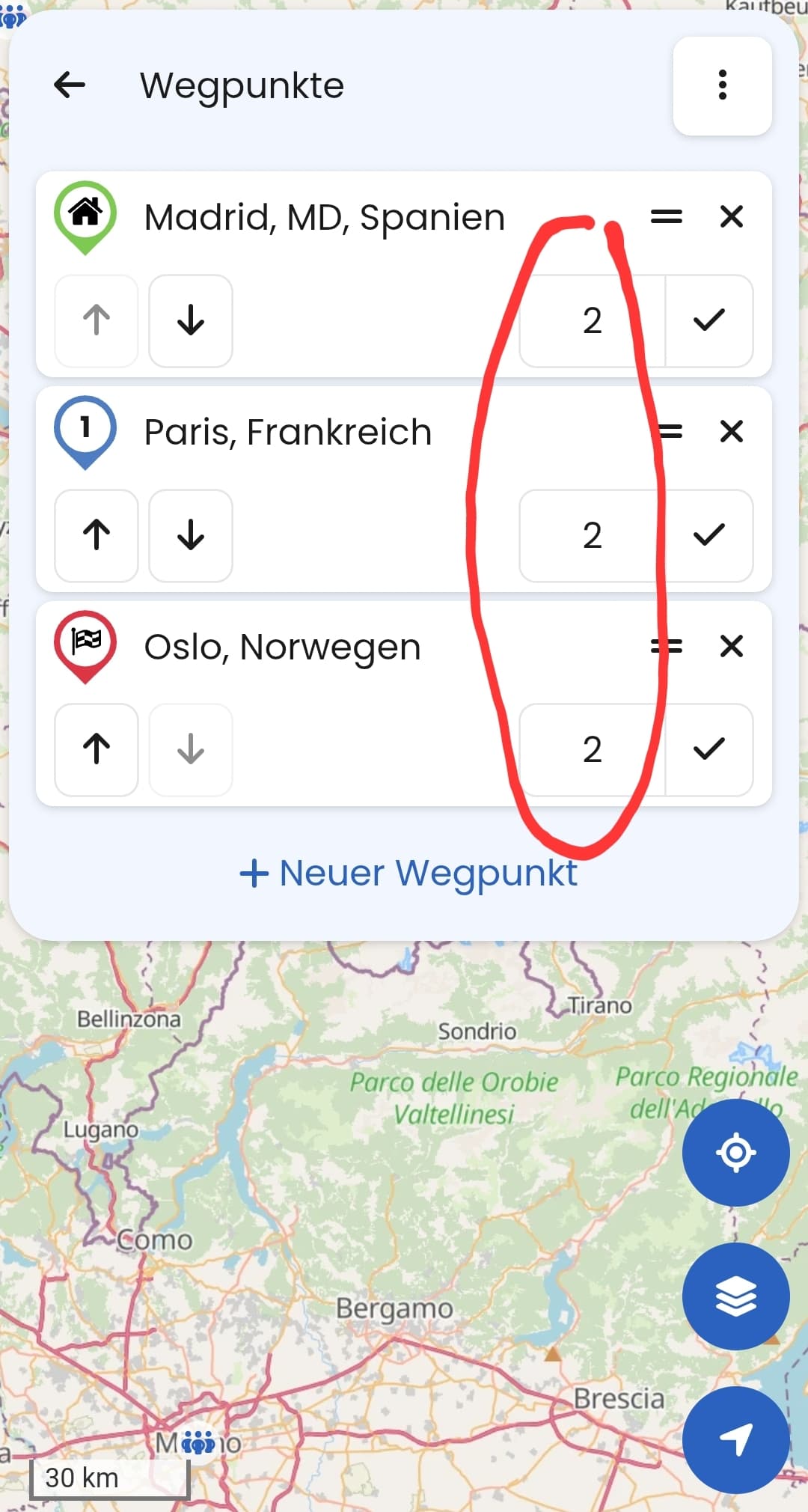Go back from Wegpunkte panel
808x1512 pixels.
pyautogui.click(x=70, y=85)
